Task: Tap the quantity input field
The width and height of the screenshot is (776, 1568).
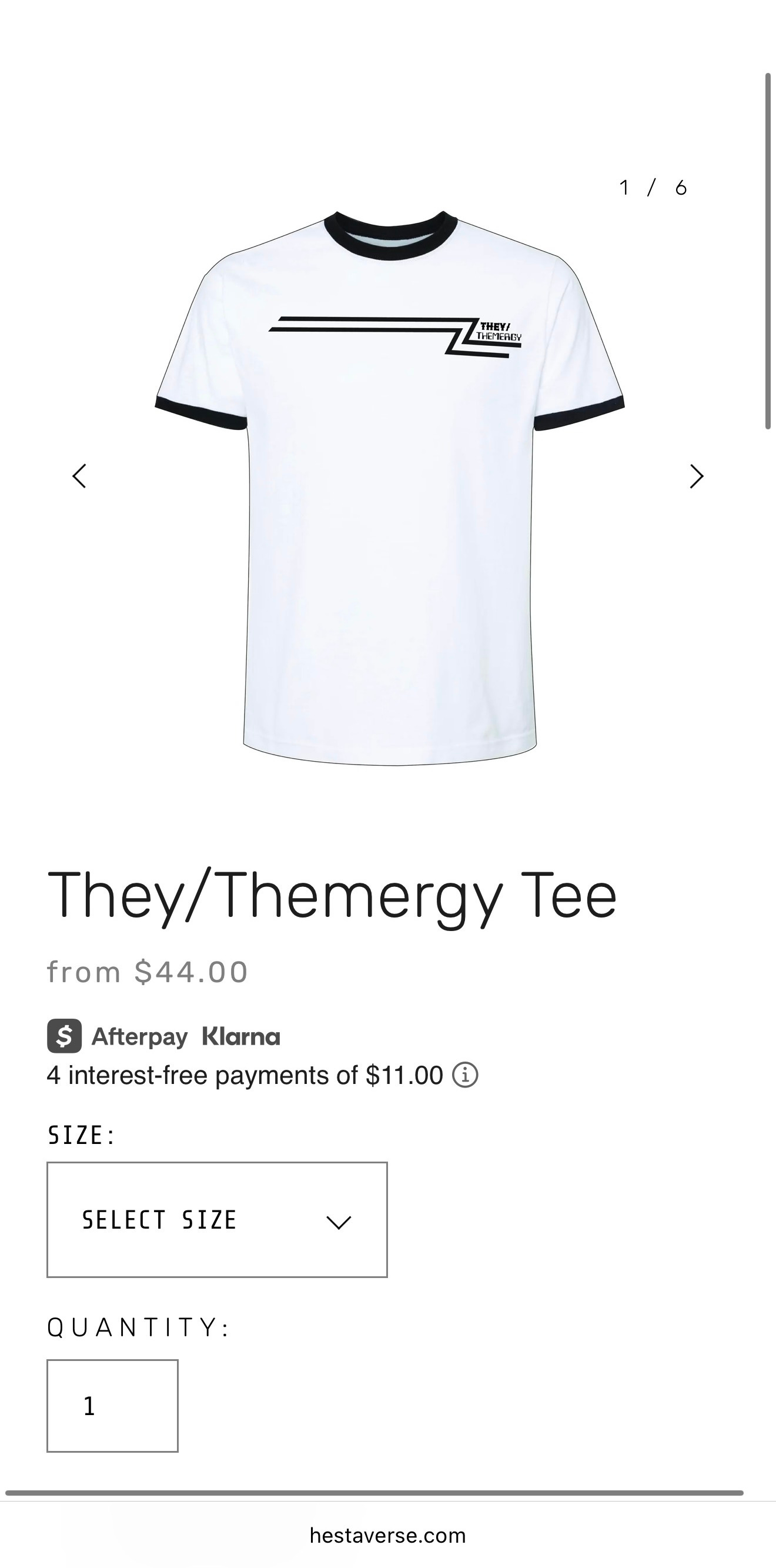Action: point(113,1406)
